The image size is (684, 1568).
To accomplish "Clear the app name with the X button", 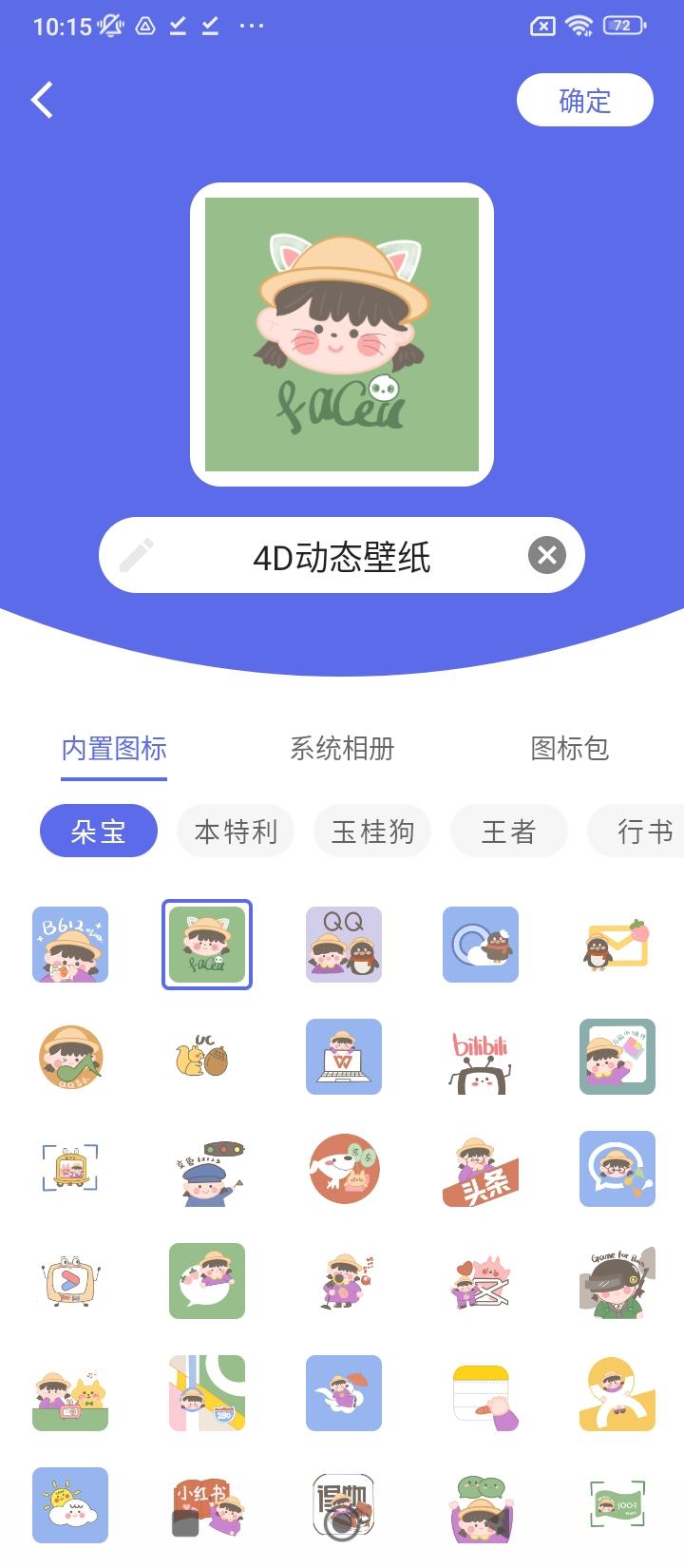I will coord(545,555).
